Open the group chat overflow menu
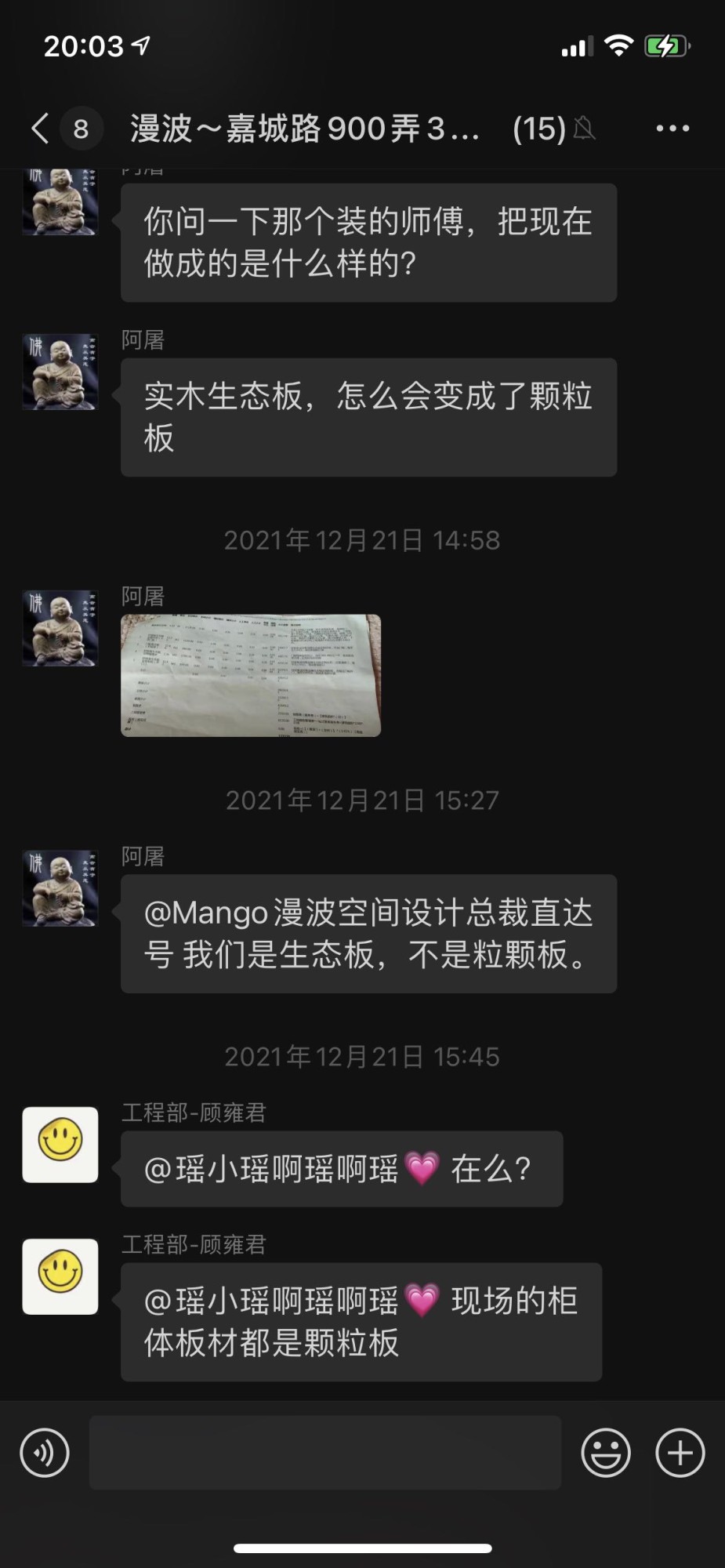 [x=672, y=128]
